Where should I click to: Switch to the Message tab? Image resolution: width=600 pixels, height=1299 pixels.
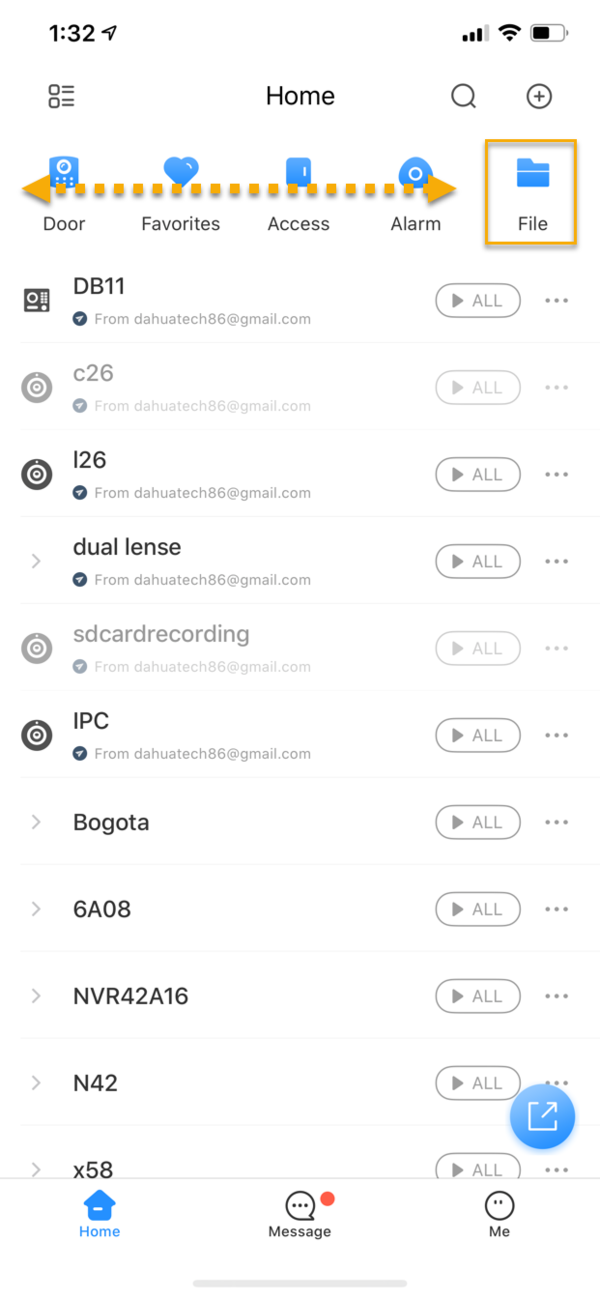point(300,1214)
